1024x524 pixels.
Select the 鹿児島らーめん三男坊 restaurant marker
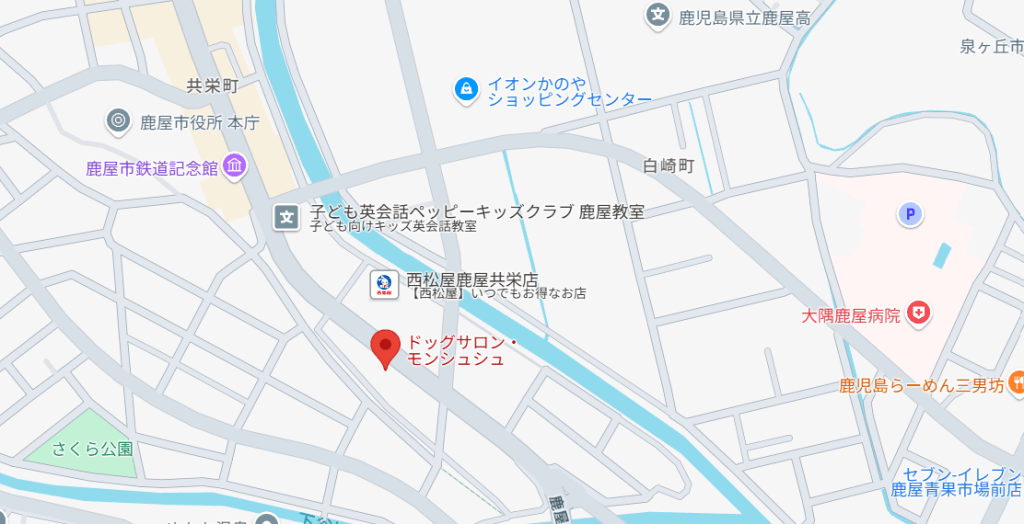click(1016, 381)
